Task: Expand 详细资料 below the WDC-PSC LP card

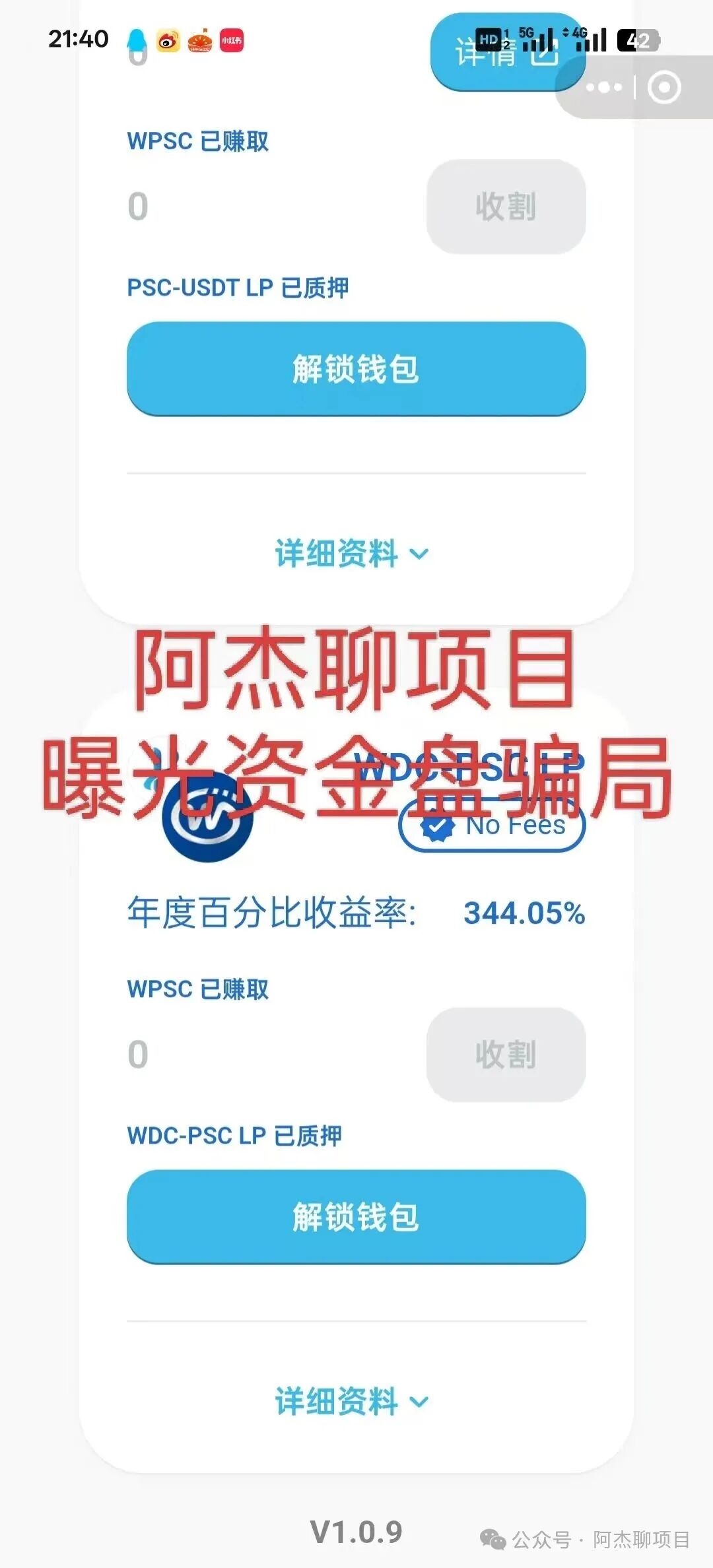Action: 352,1401
